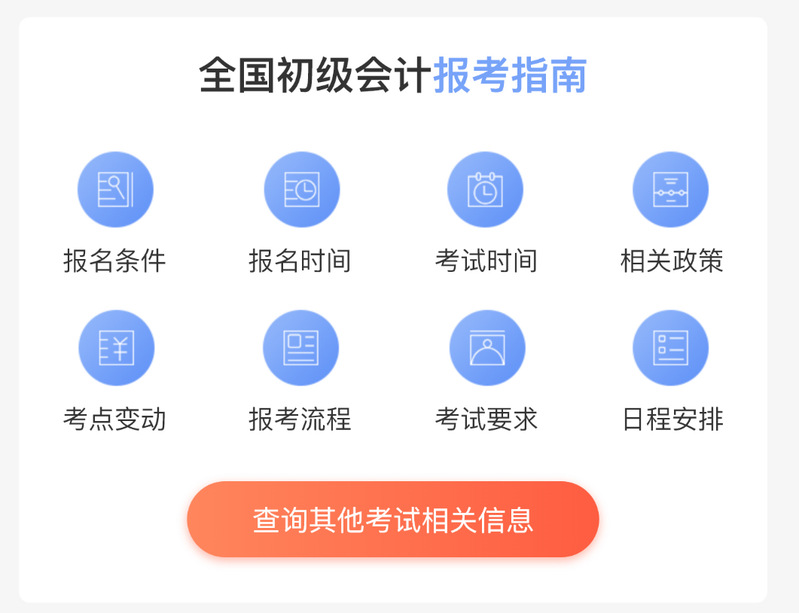Viewport: 799px width, 613px height.
Task: Tap 查询其他考试相关信息 button
Action: (393, 520)
